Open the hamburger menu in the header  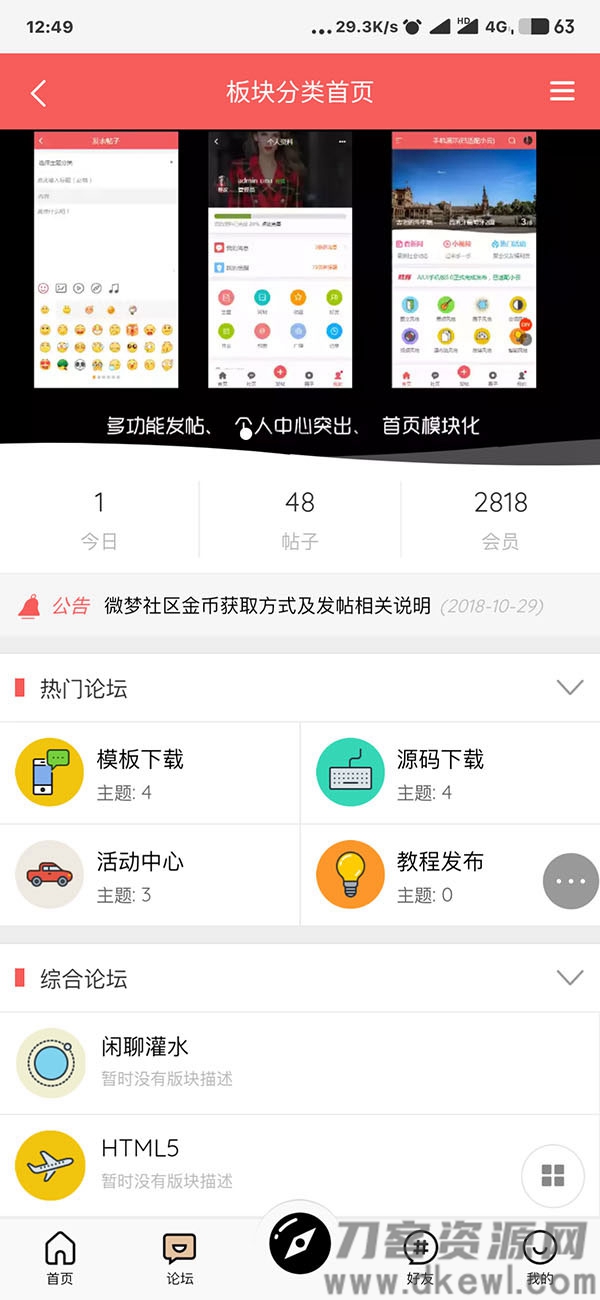pos(562,92)
